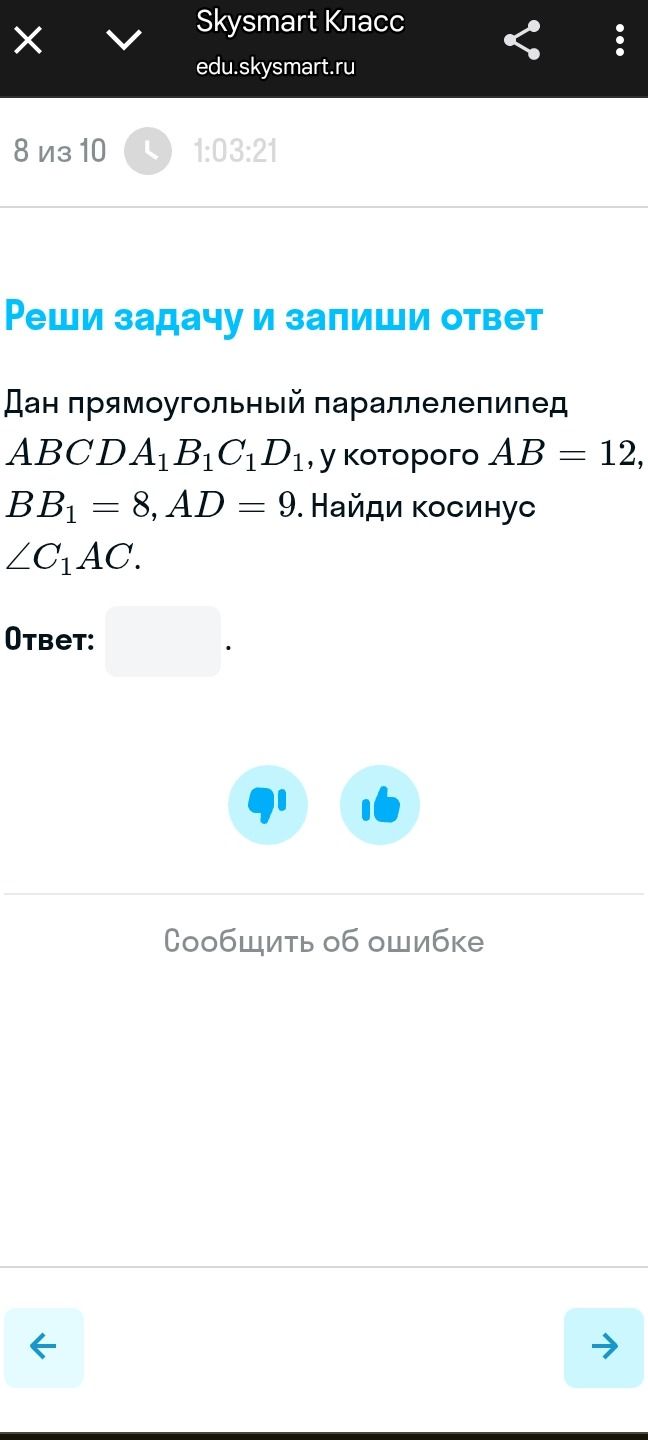Close the Skysmart browser tab
This screenshot has height=1440, width=648.
pos(28,41)
